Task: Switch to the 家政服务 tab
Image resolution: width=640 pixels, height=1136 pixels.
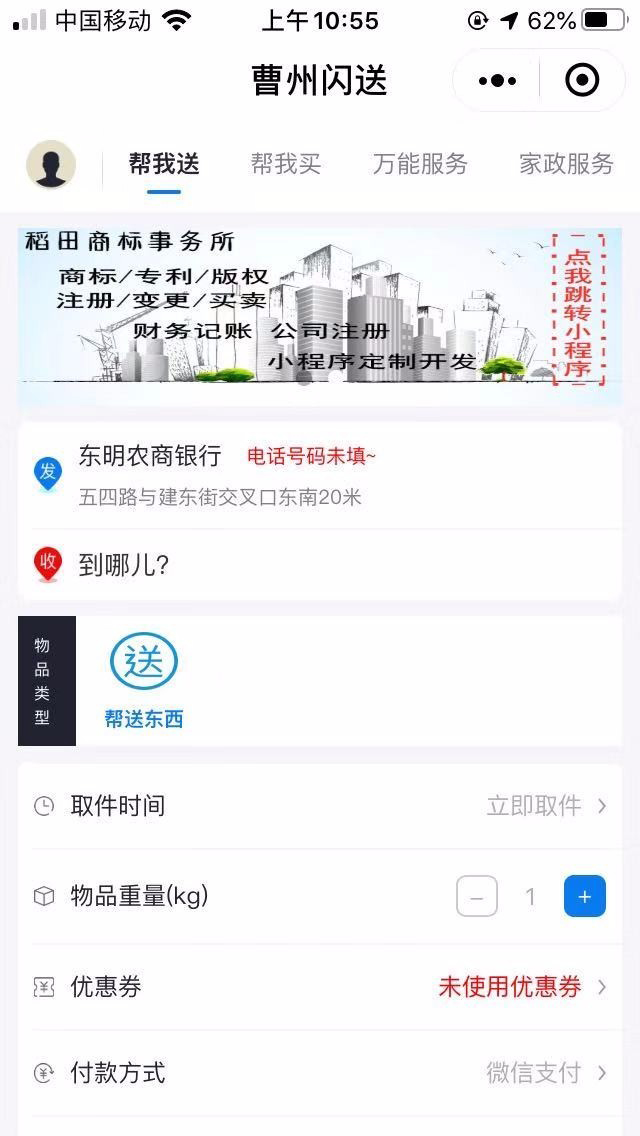Action: 566,164
